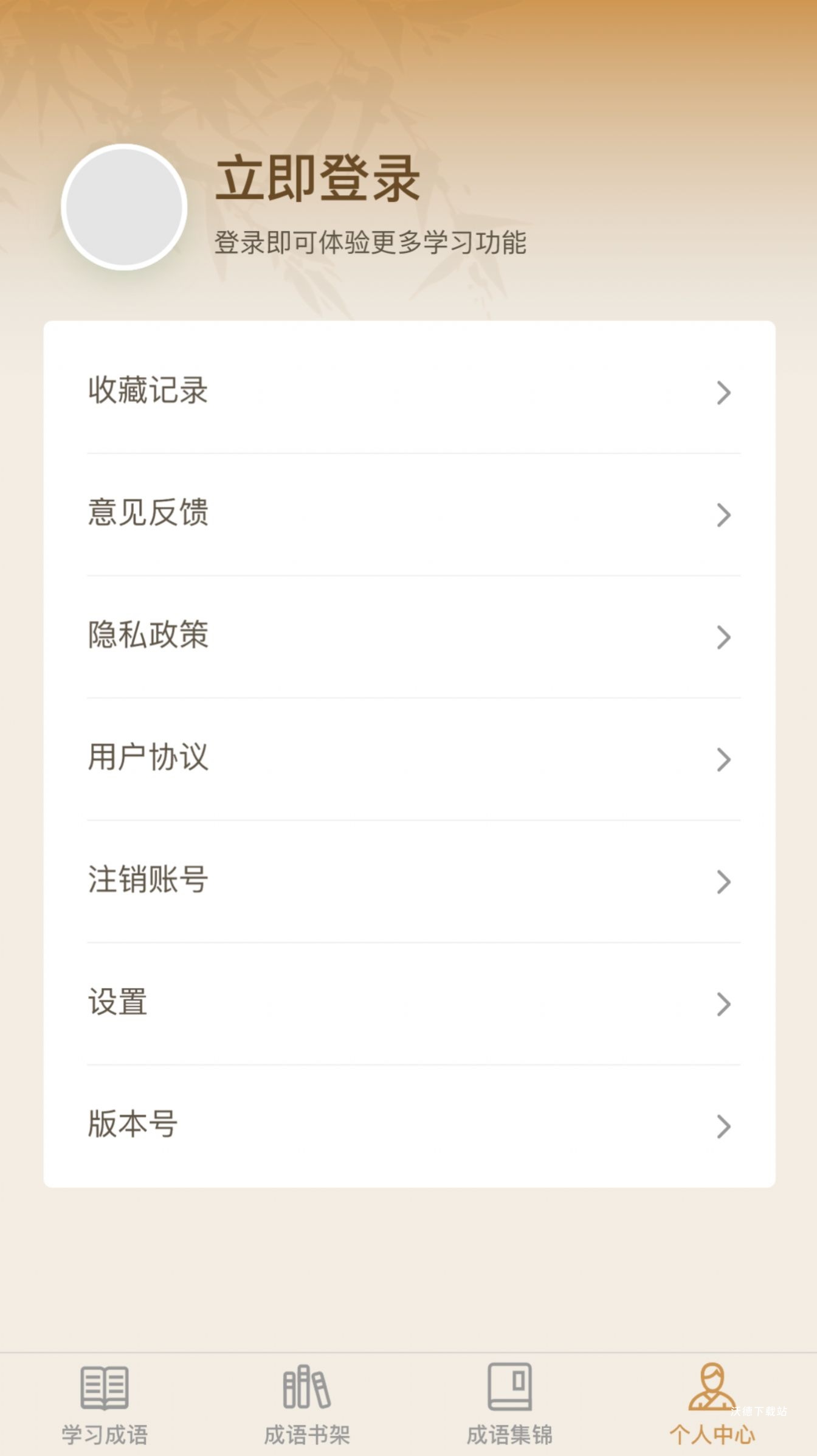Open the chevron beside 意见反馈
Screen dimensions: 817x1456
click(723, 516)
